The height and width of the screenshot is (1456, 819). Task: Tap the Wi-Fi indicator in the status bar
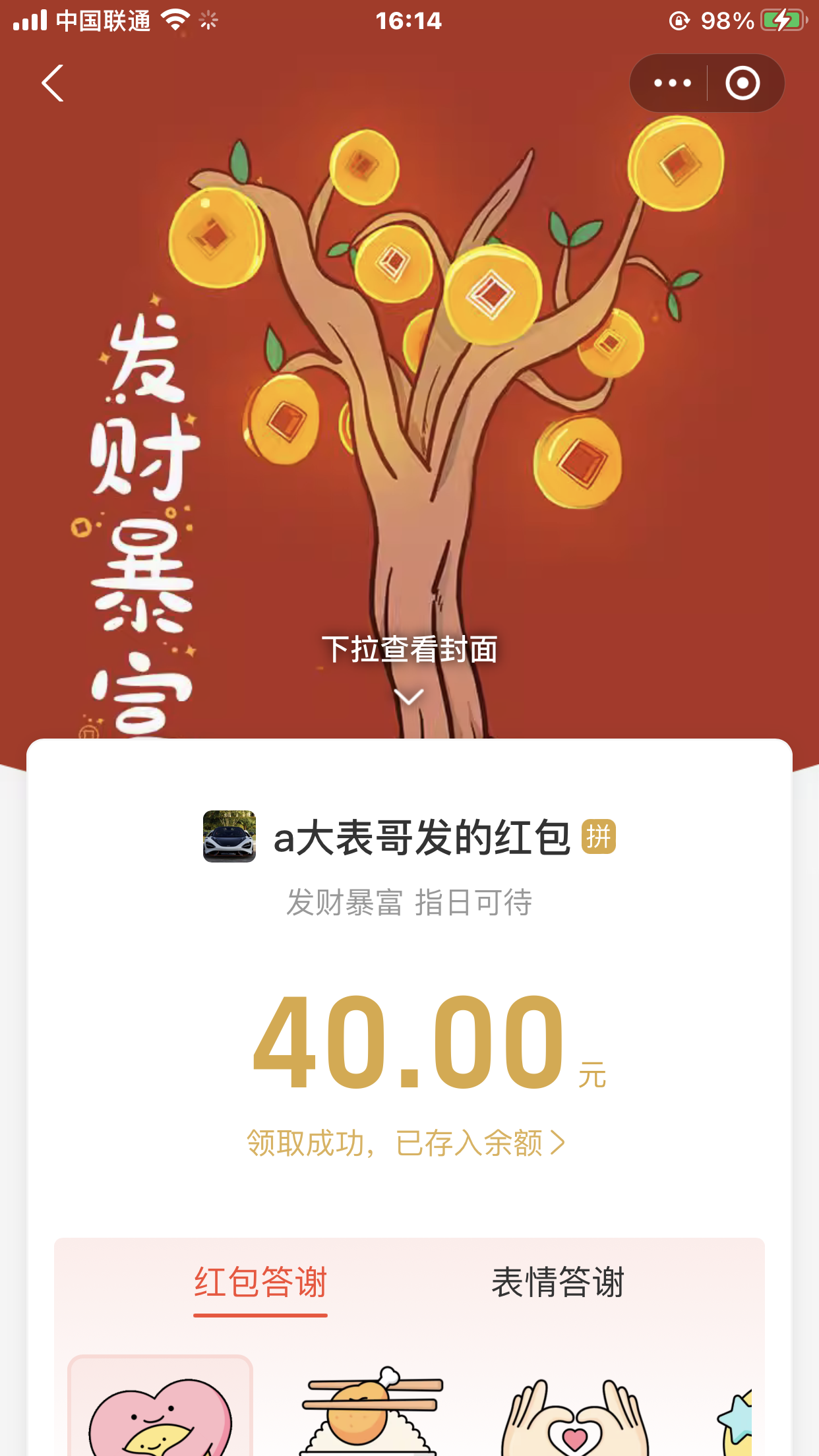pyautogui.click(x=175, y=20)
